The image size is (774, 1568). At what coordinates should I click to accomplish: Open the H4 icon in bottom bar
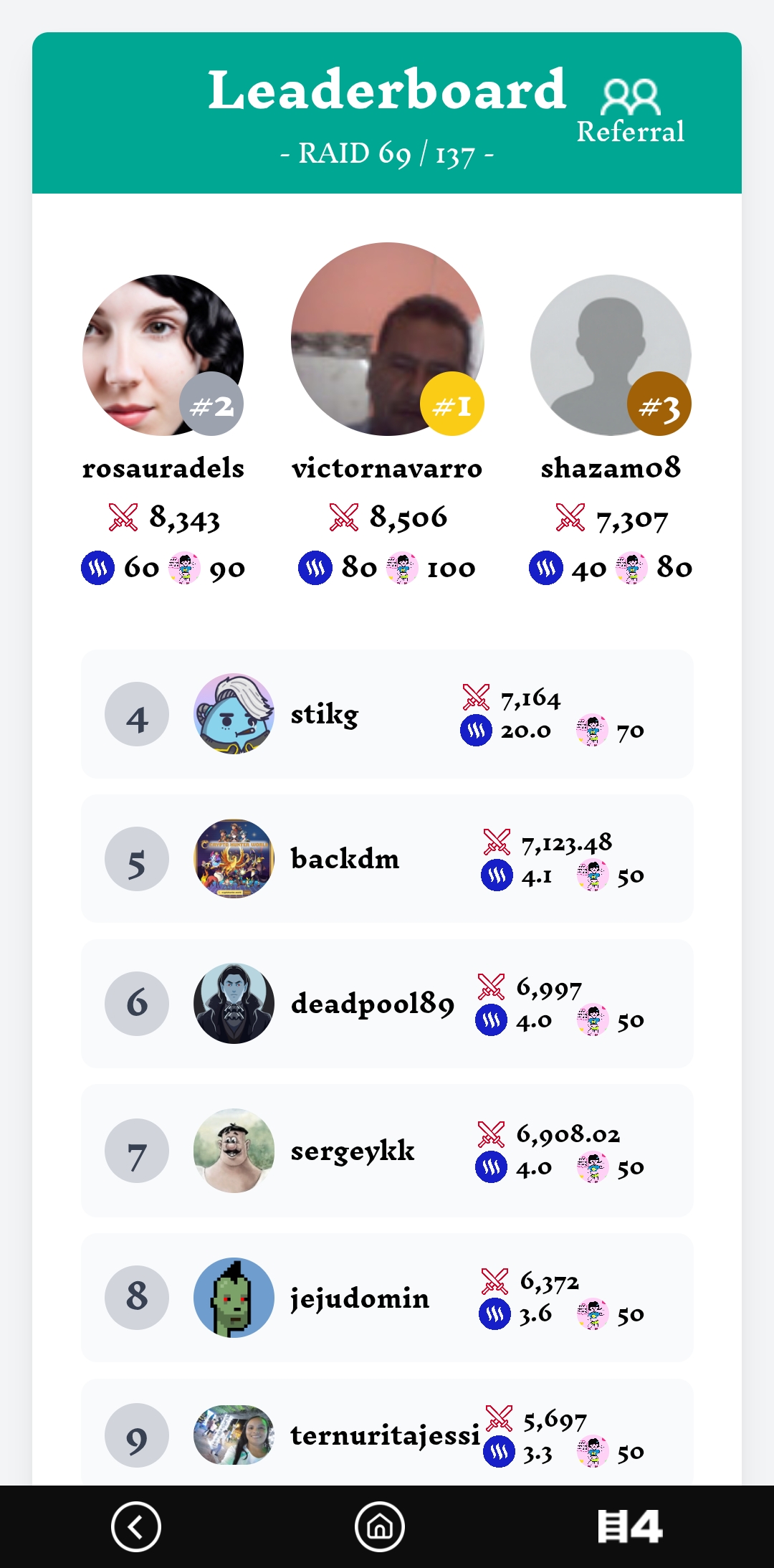629,1526
